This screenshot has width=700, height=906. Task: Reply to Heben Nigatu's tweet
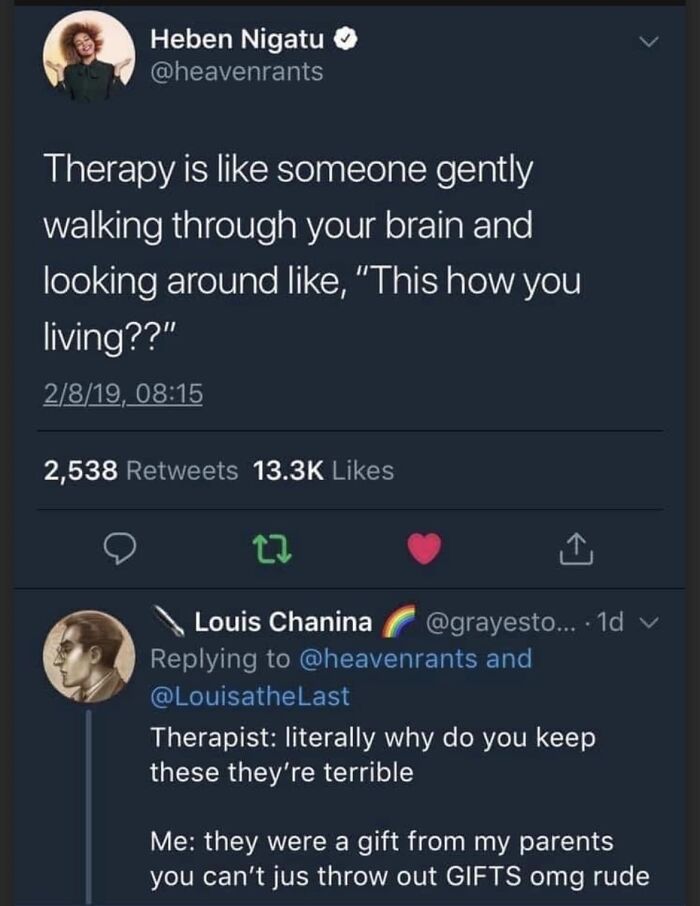click(120, 549)
